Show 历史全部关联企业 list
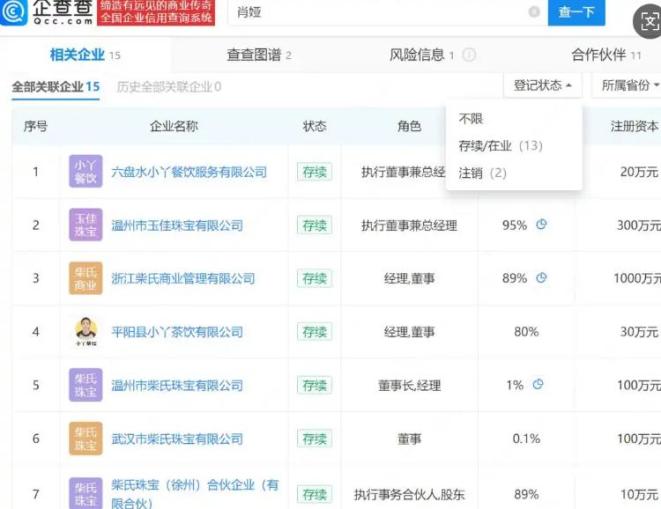Viewport: 661px width, 509px height. click(169, 87)
